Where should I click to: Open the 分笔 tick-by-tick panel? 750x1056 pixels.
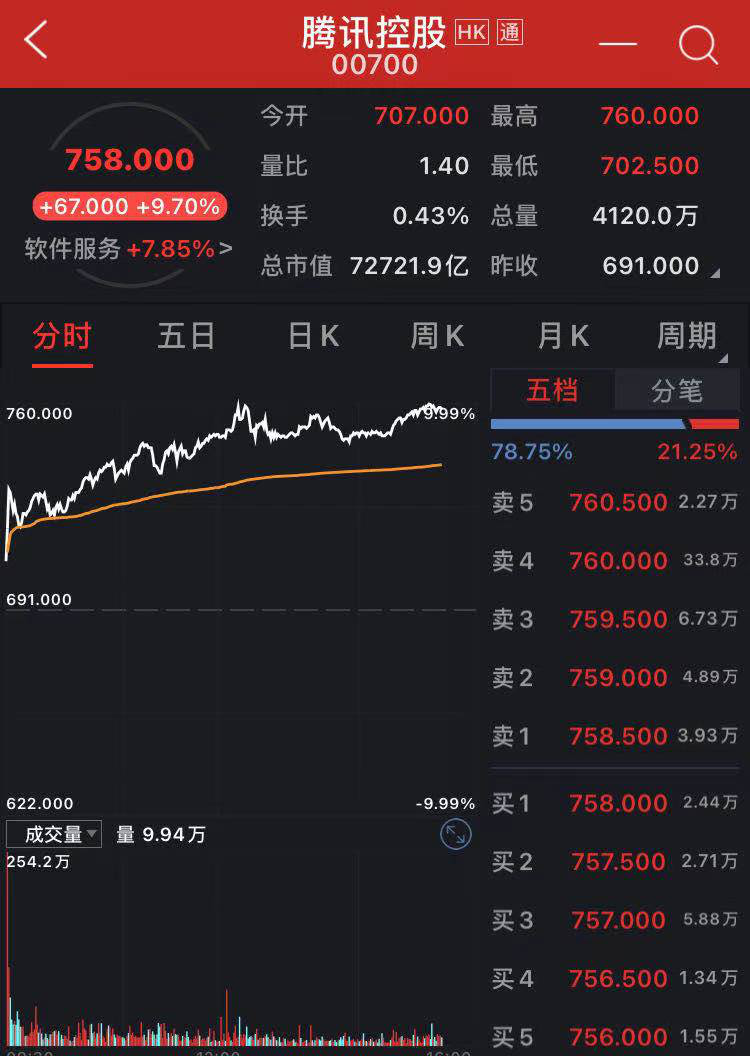point(677,391)
